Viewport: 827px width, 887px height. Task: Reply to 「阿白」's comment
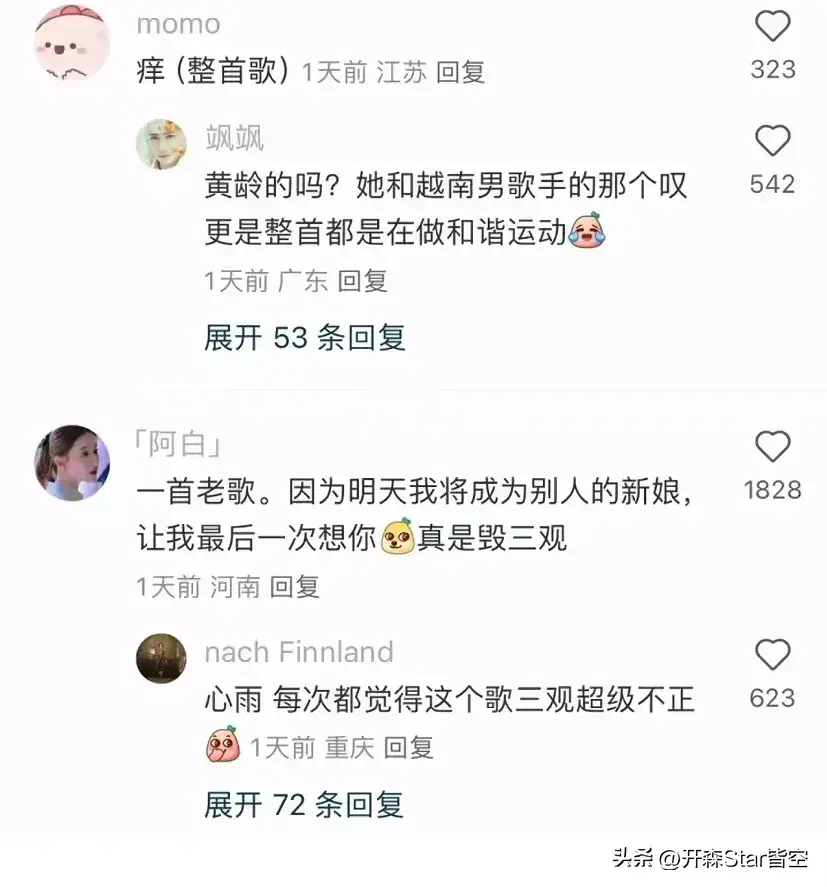294,587
